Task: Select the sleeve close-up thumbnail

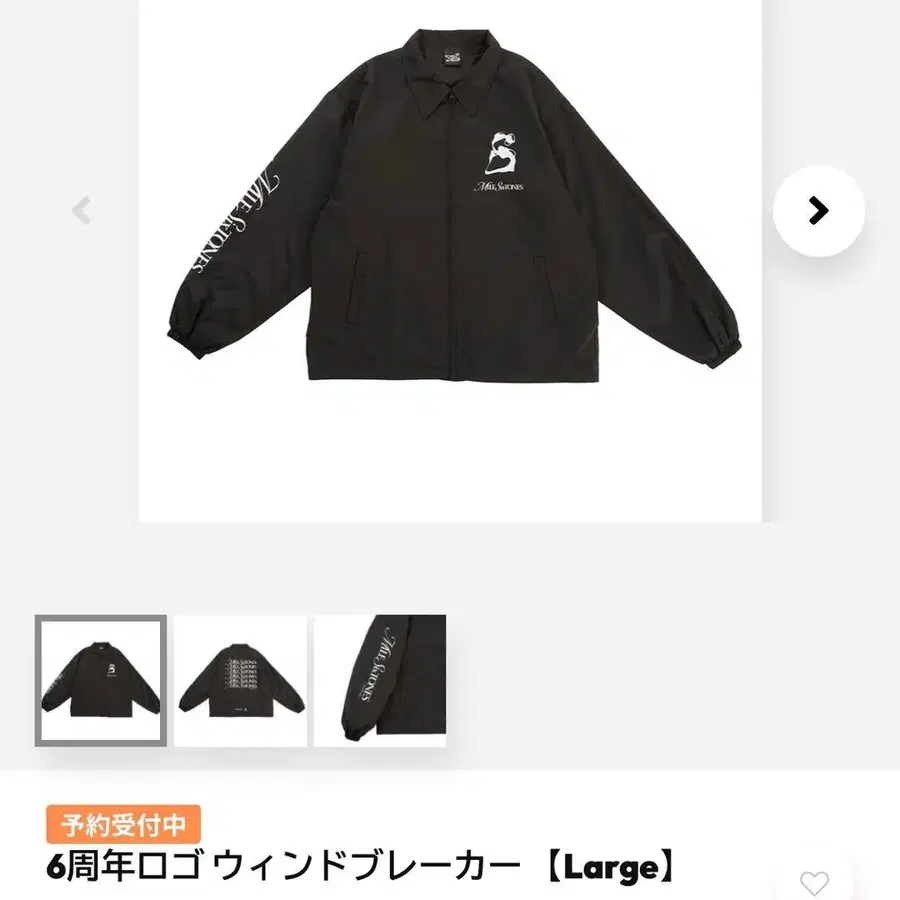Action: pyautogui.click(x=380, y=681)
